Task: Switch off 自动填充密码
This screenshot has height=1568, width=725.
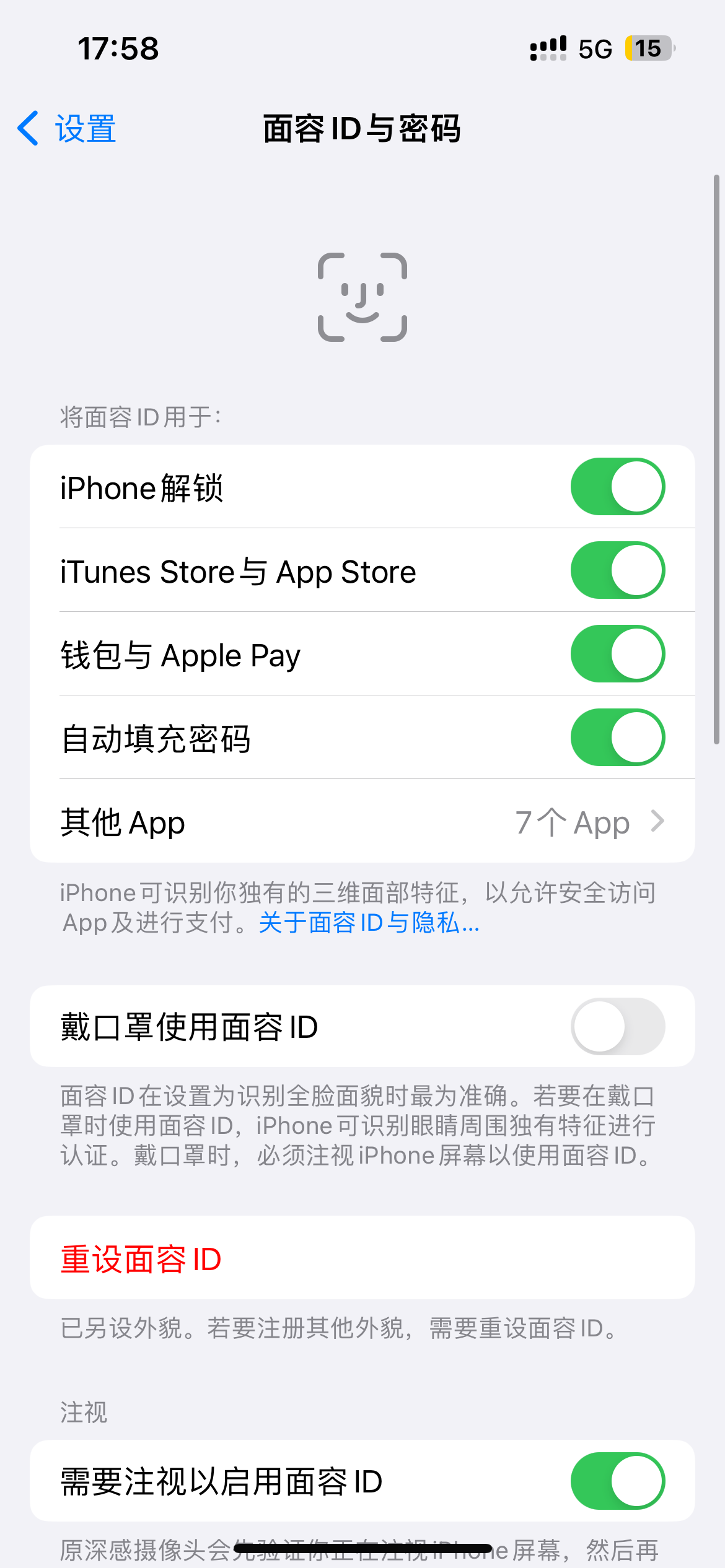Action: [x=617, y=738]
